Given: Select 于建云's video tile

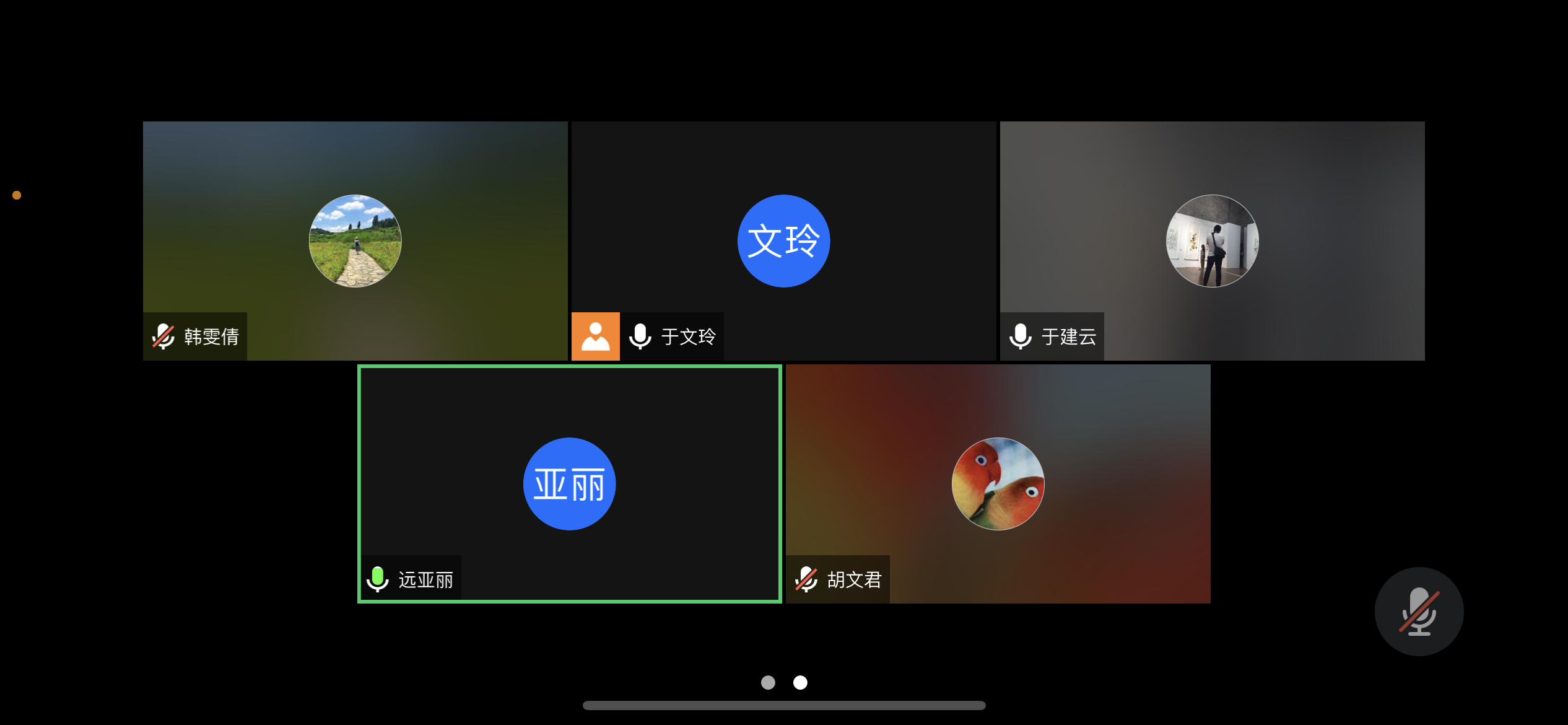Looking at the screenshot, I should click(1212, 240).
